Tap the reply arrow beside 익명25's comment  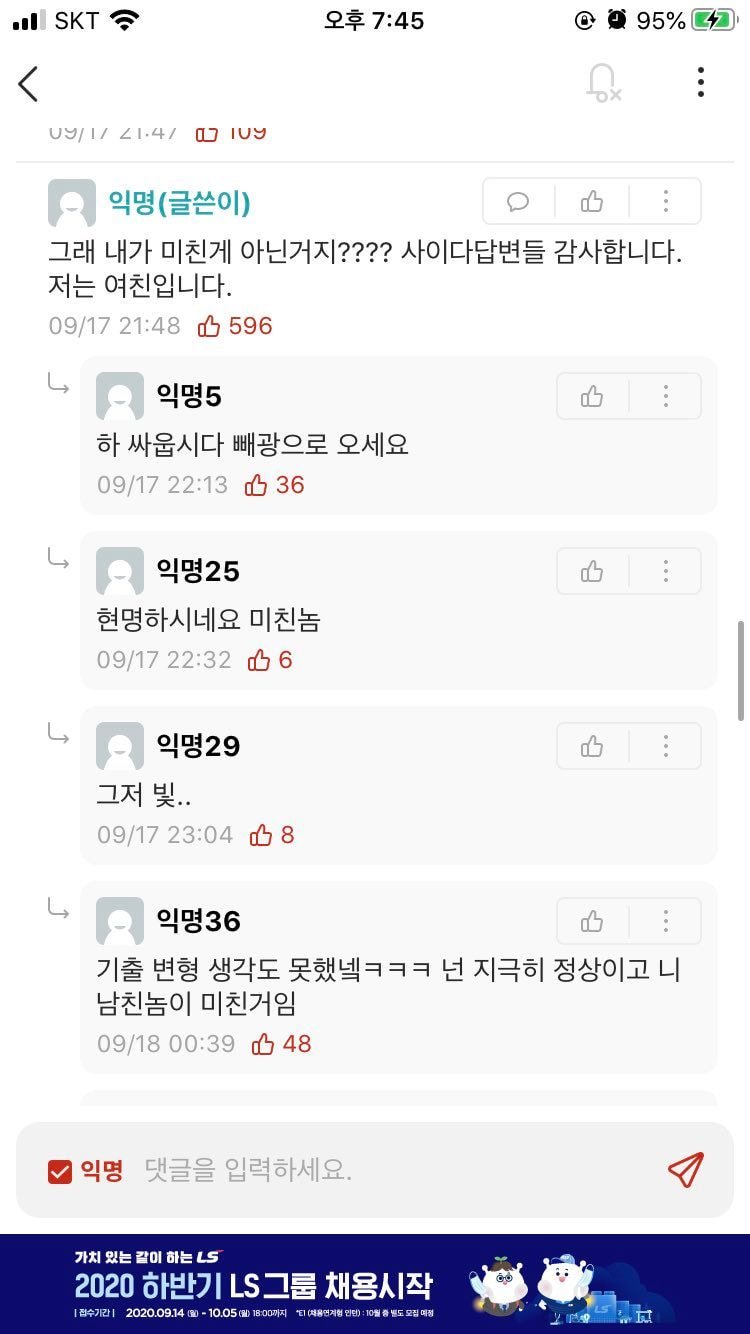pyautogui.click(x=58, y=560)
